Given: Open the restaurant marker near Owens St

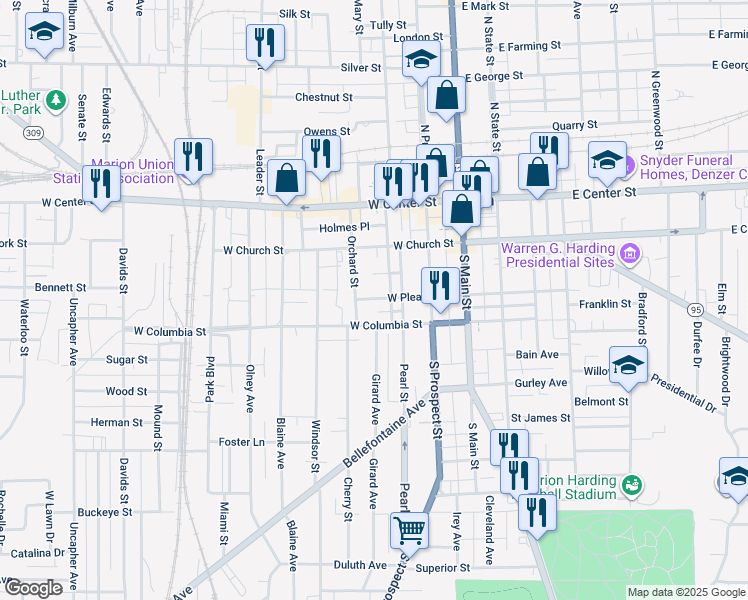Looking at the screenshot, I should 321,153.
